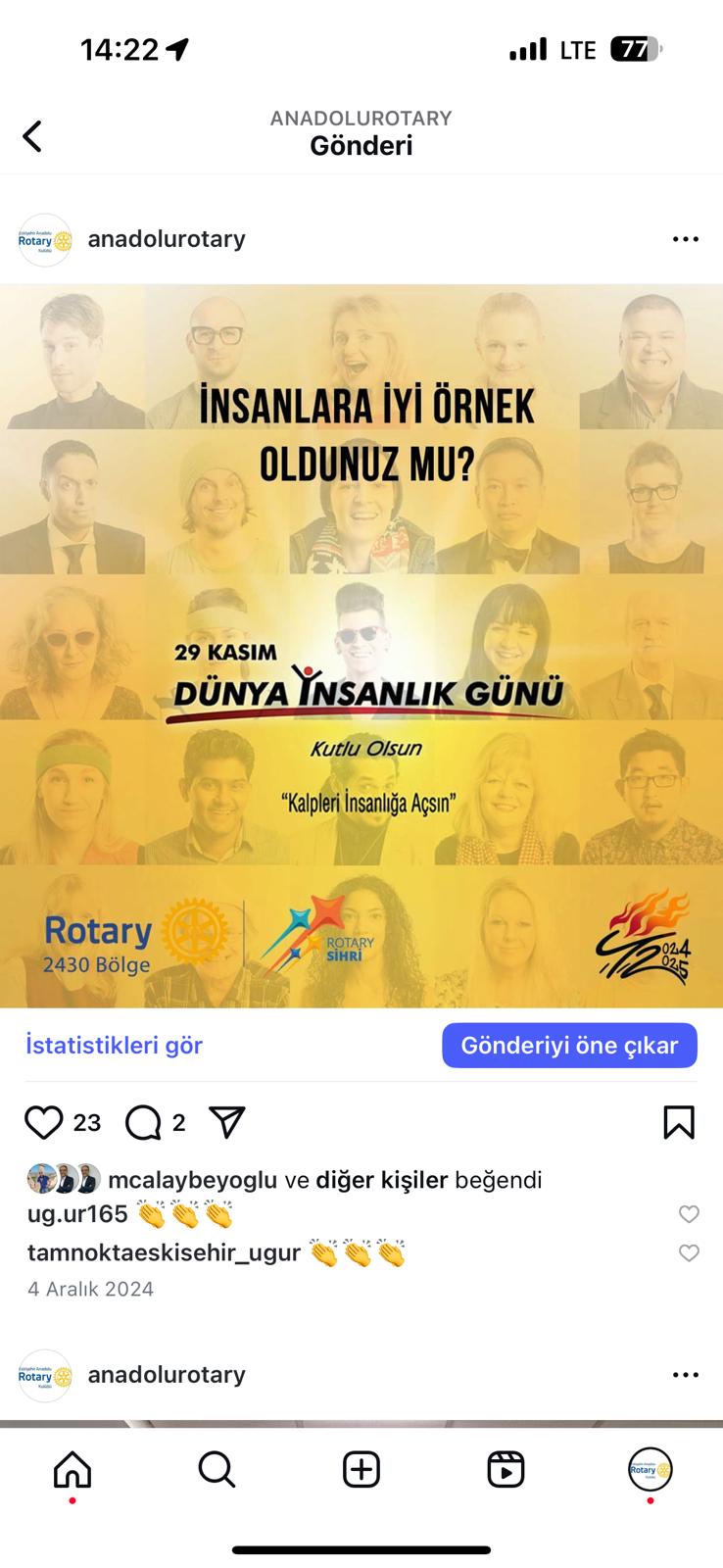Like the post with the heart icon
723x1568 pixels.
(x=43, y=1122)
